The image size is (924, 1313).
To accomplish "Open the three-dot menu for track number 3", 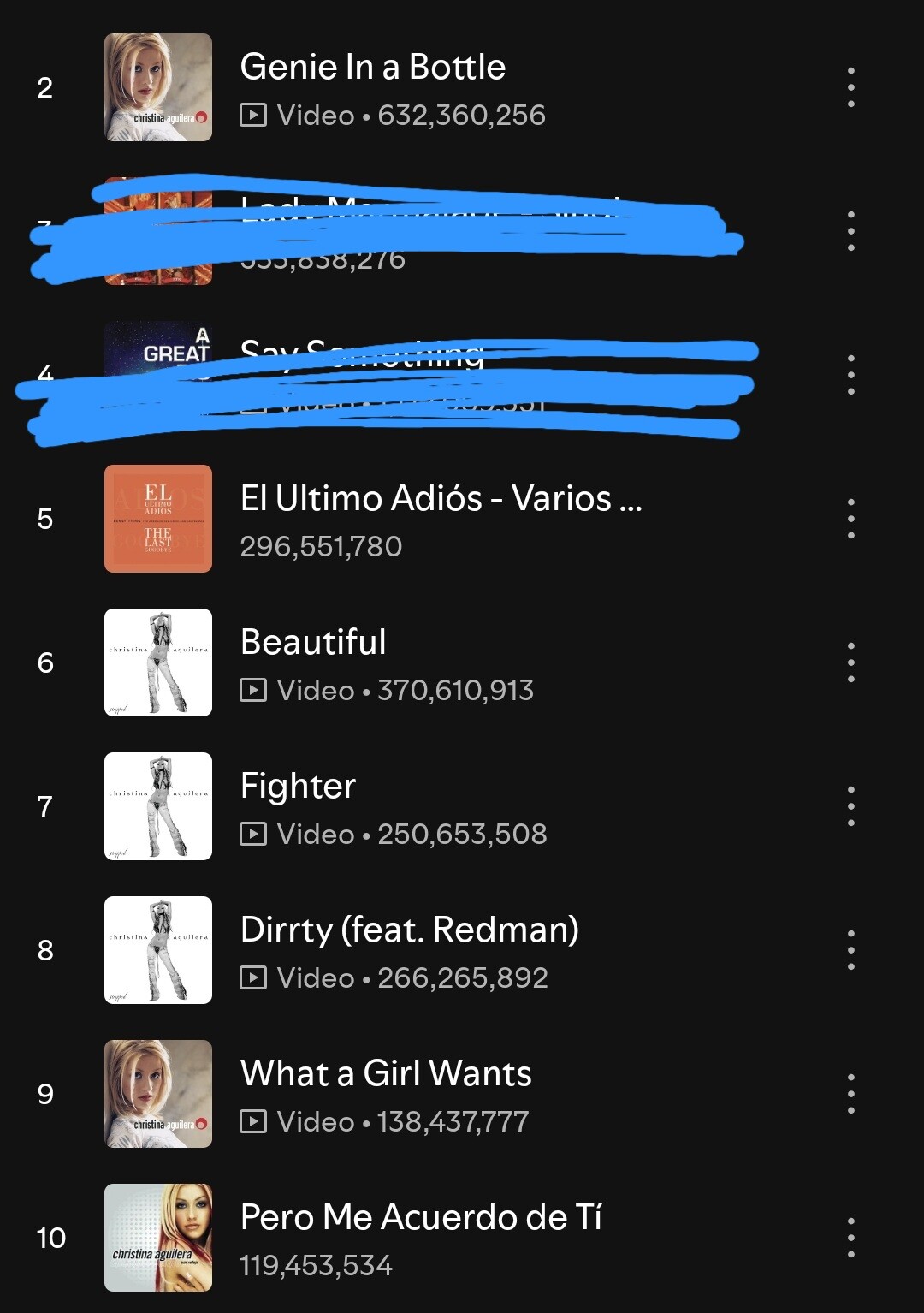I will tap(850, 231).
